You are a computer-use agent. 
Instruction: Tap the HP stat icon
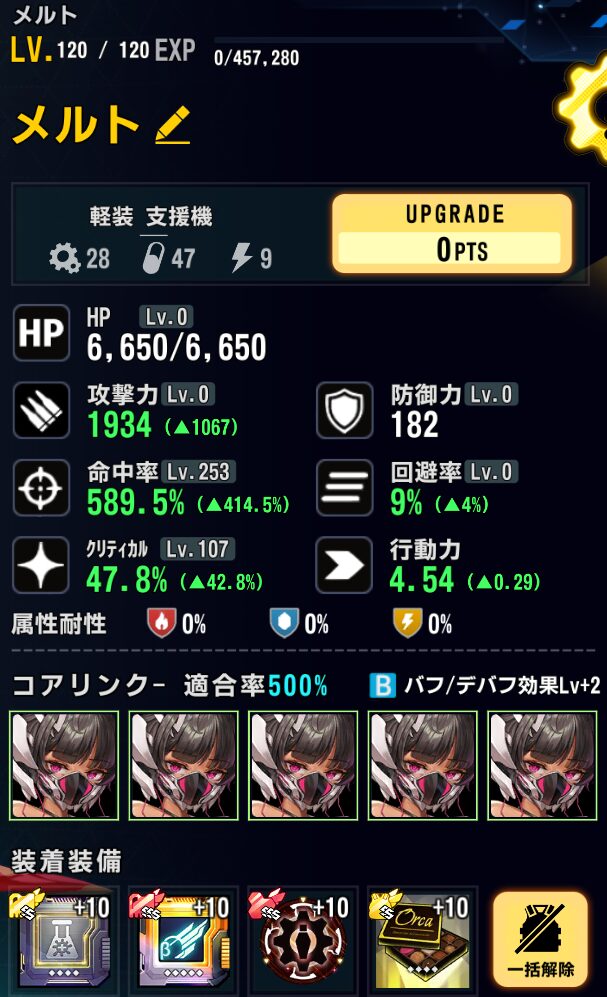(x=41, y=333)
